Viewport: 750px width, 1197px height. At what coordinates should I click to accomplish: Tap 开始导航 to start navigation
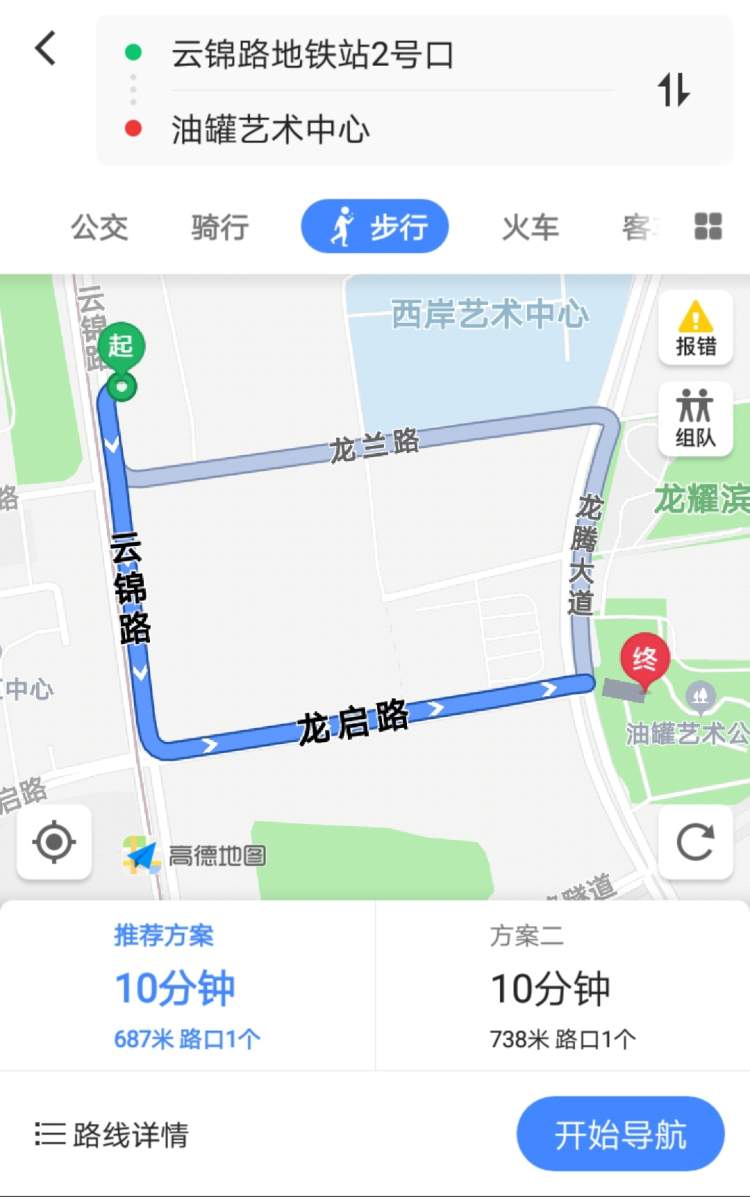[620, 1134]
